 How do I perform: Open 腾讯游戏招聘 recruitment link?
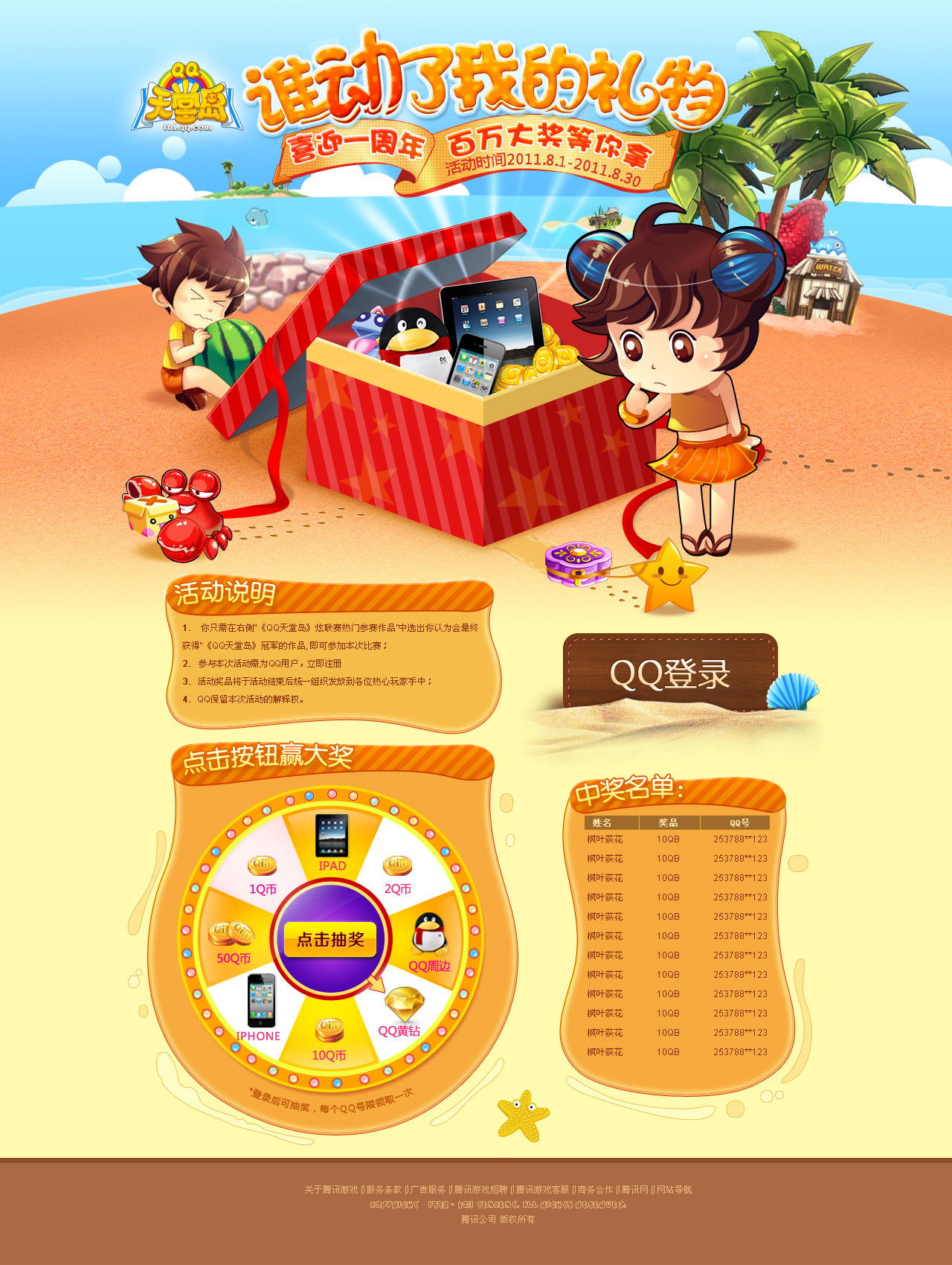480,1190
